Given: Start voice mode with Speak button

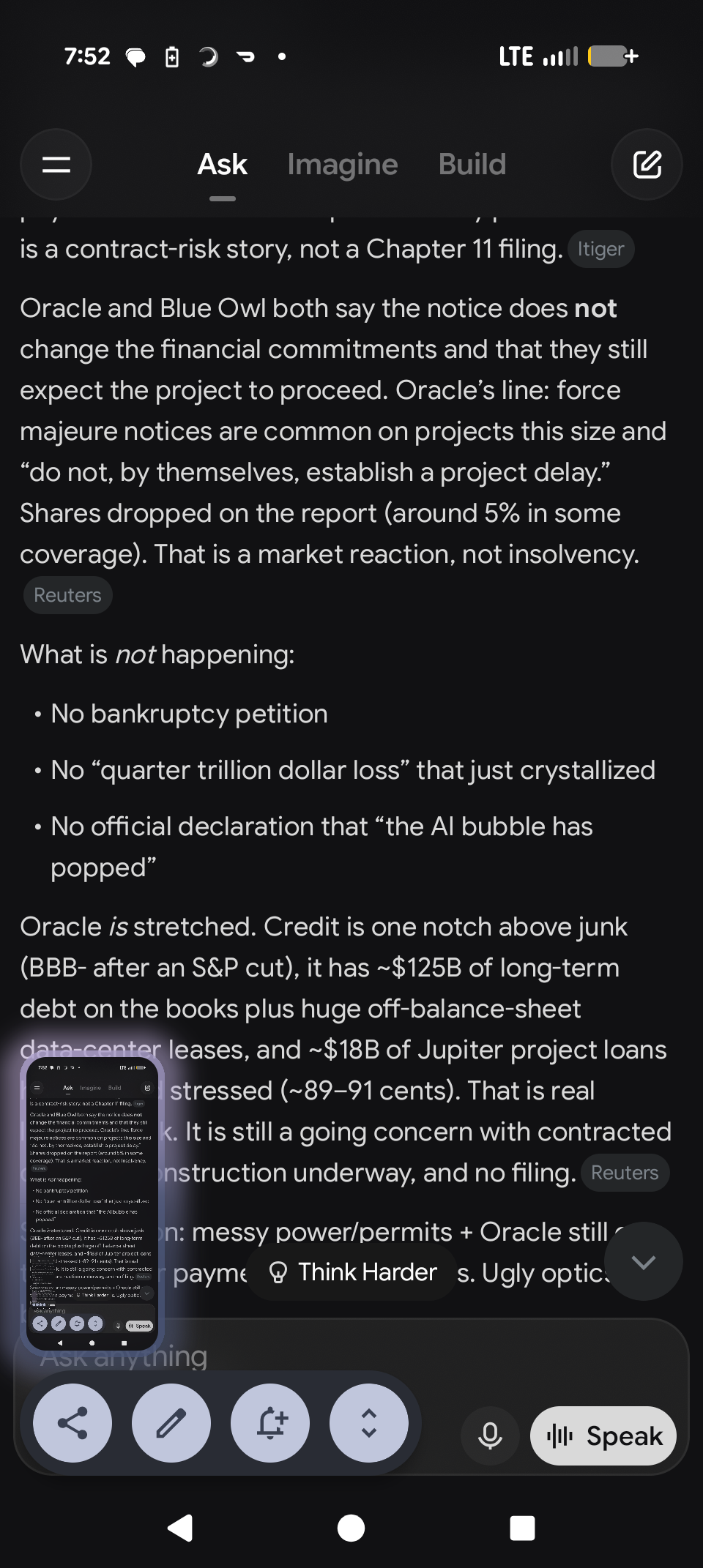Looking at the screenshot, I should (x=603, y=1436).
